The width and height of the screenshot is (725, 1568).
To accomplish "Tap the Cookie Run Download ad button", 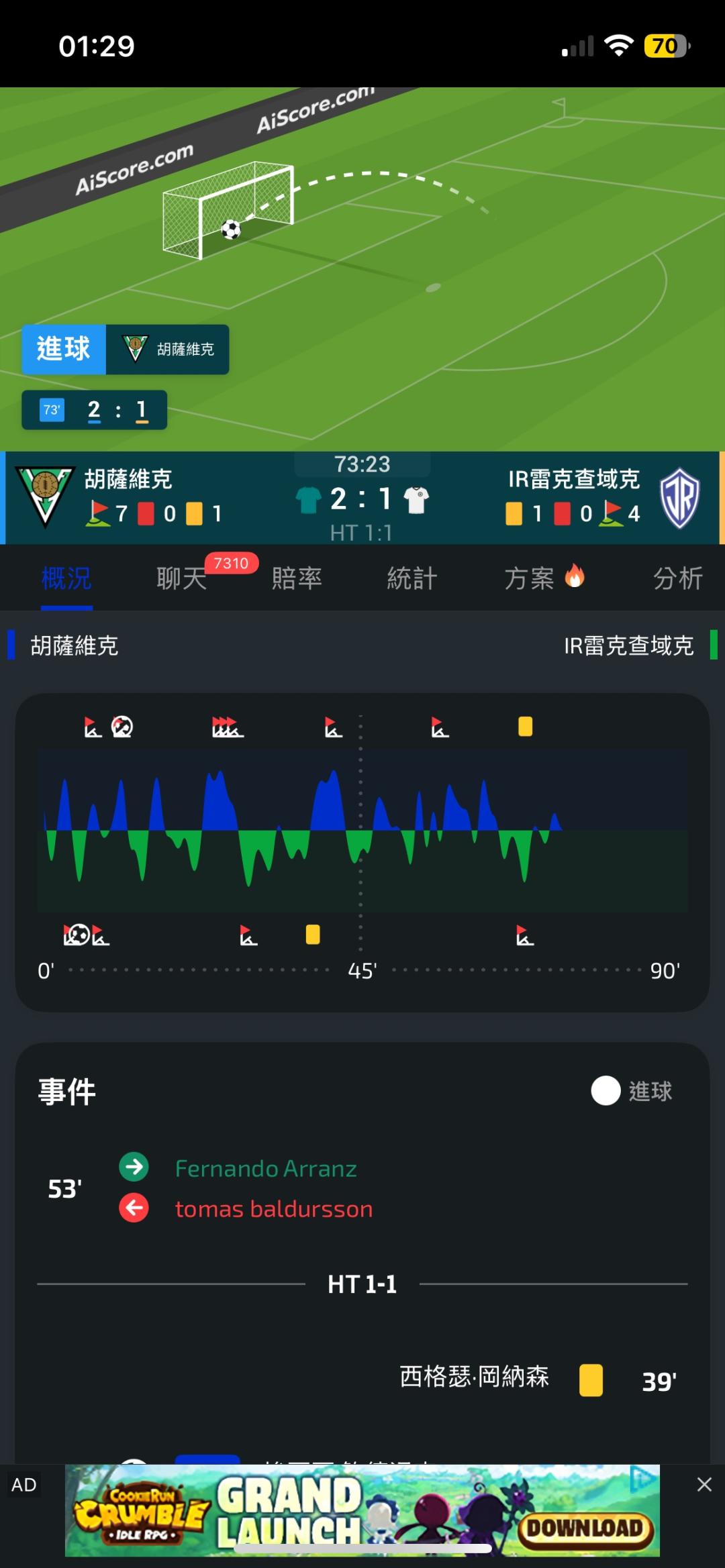I will pos(585,1528).
